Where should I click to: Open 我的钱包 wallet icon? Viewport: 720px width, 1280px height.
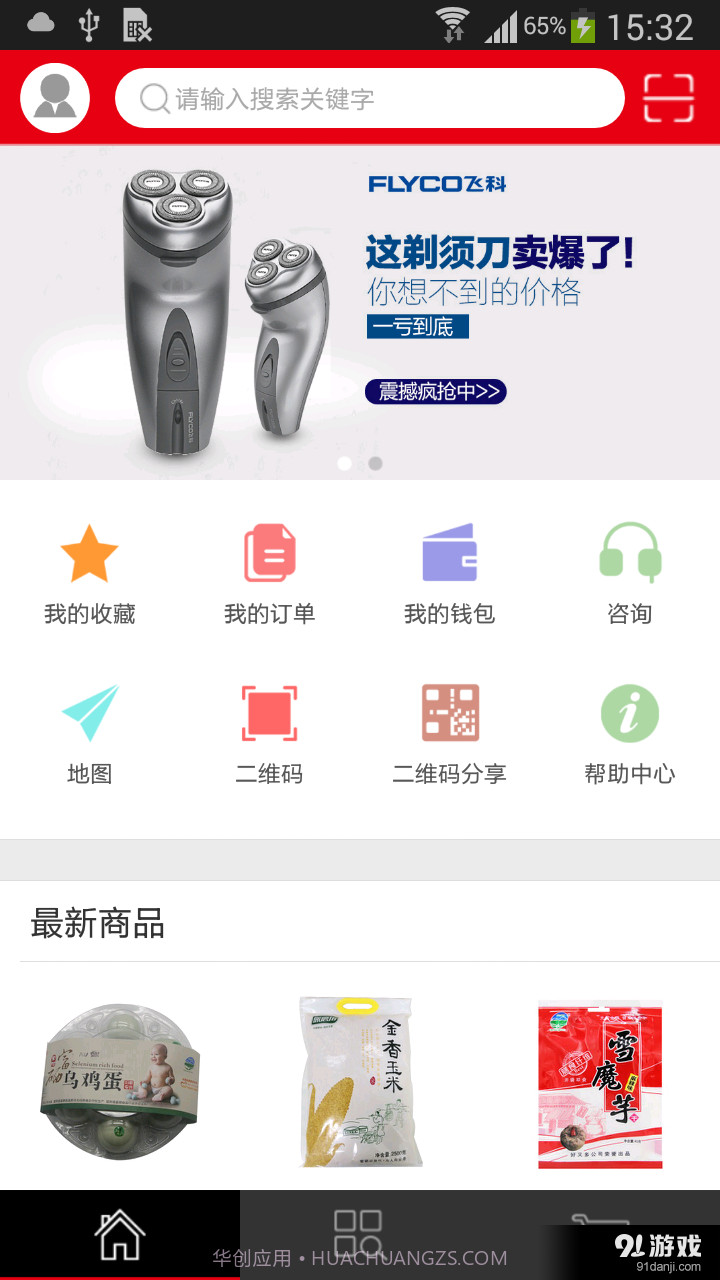(x=450, y=553)
